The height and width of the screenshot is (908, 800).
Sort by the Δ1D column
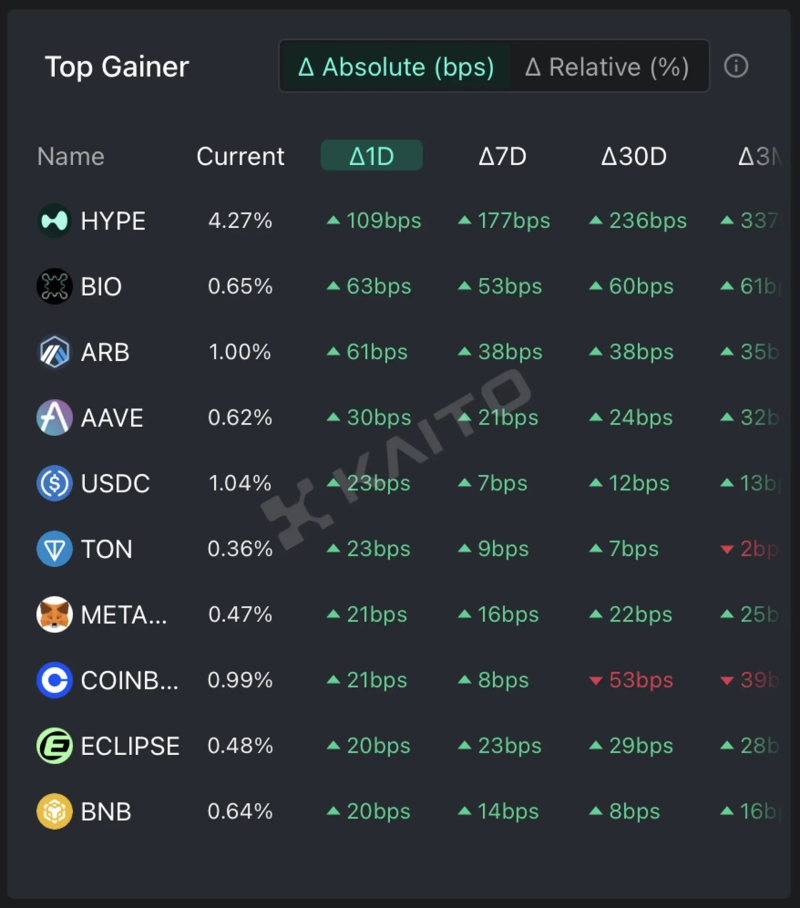[371, 156]
